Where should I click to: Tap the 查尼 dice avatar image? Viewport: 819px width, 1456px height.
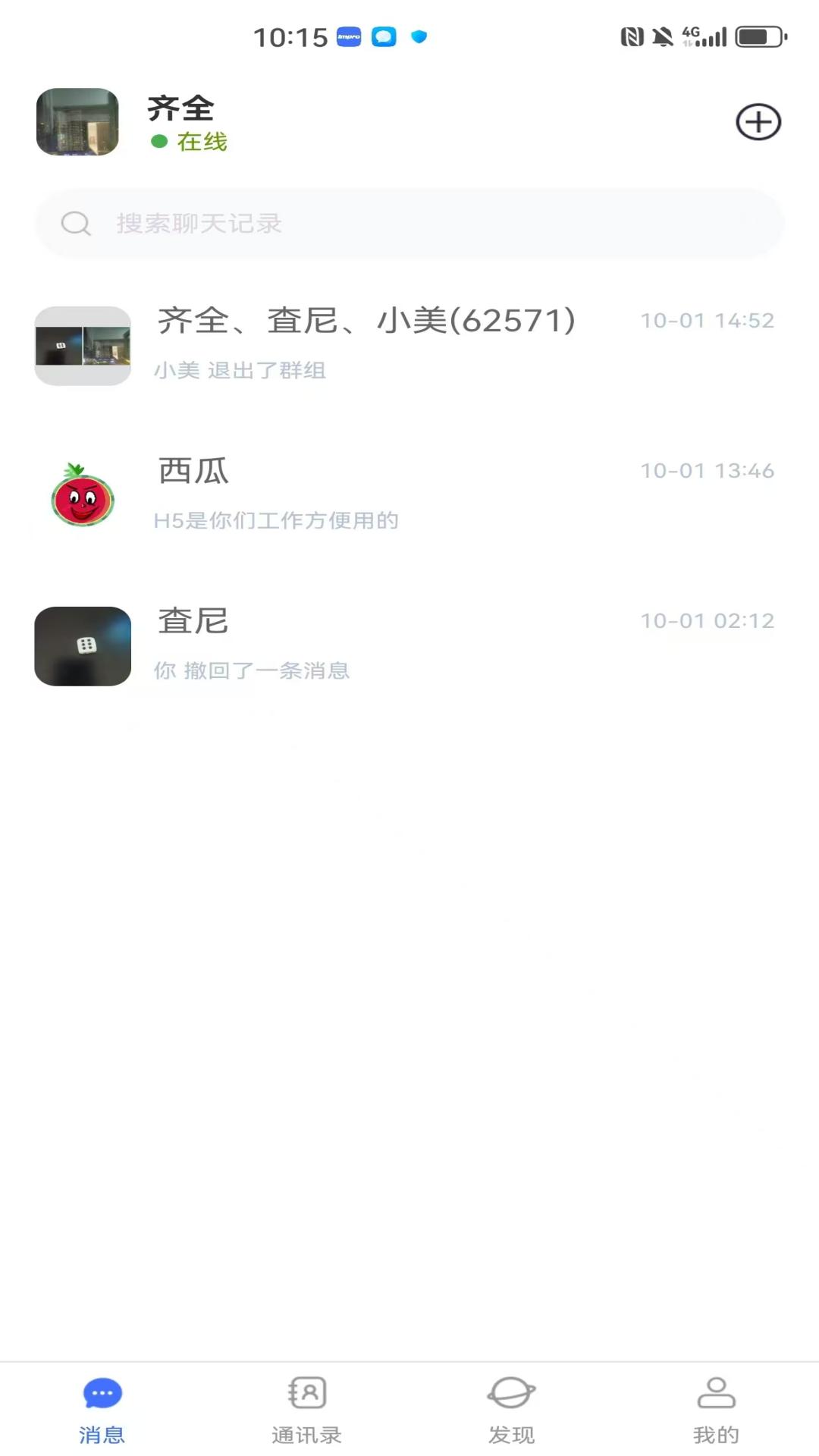83,648
